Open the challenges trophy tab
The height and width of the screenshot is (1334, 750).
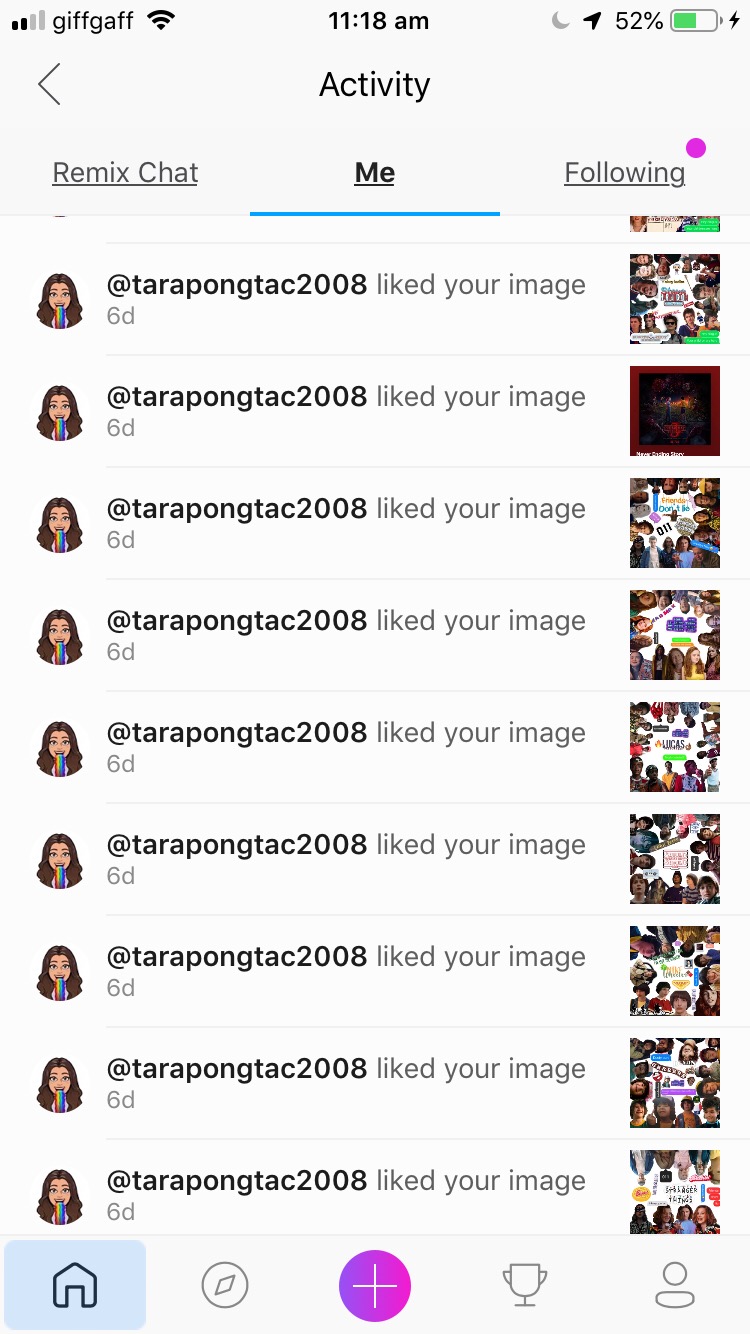pos(525,1285)
